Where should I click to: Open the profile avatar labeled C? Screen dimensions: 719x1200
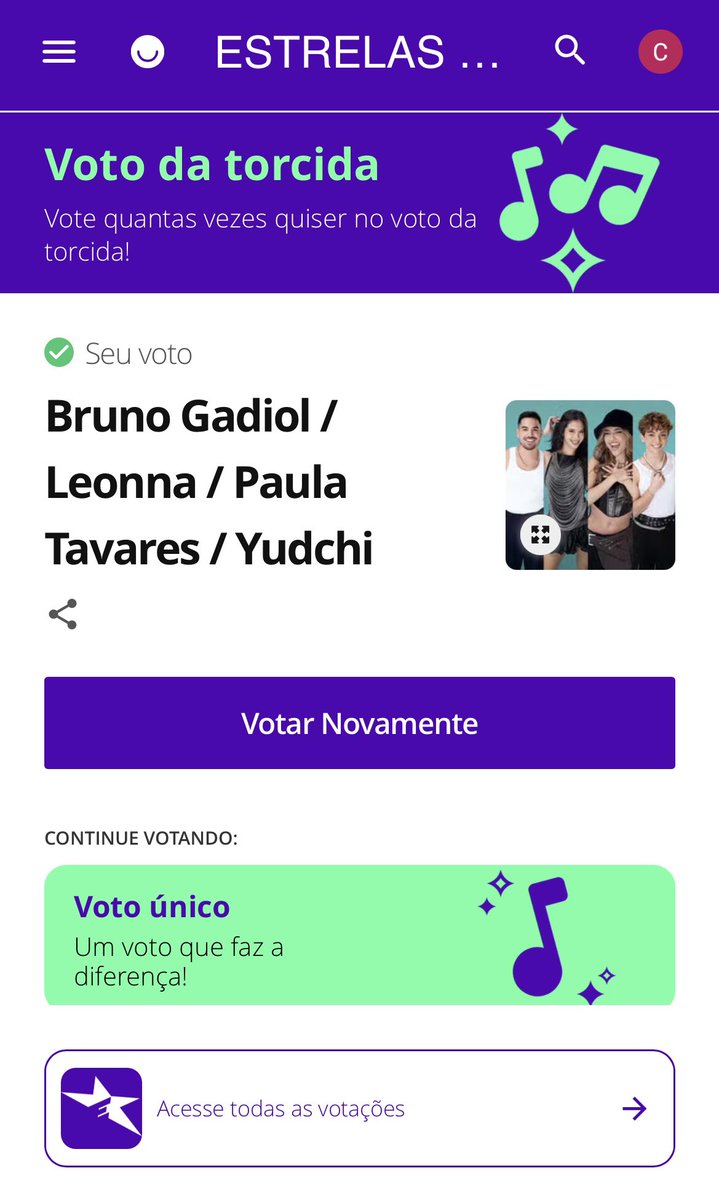(x=660, y=52)
